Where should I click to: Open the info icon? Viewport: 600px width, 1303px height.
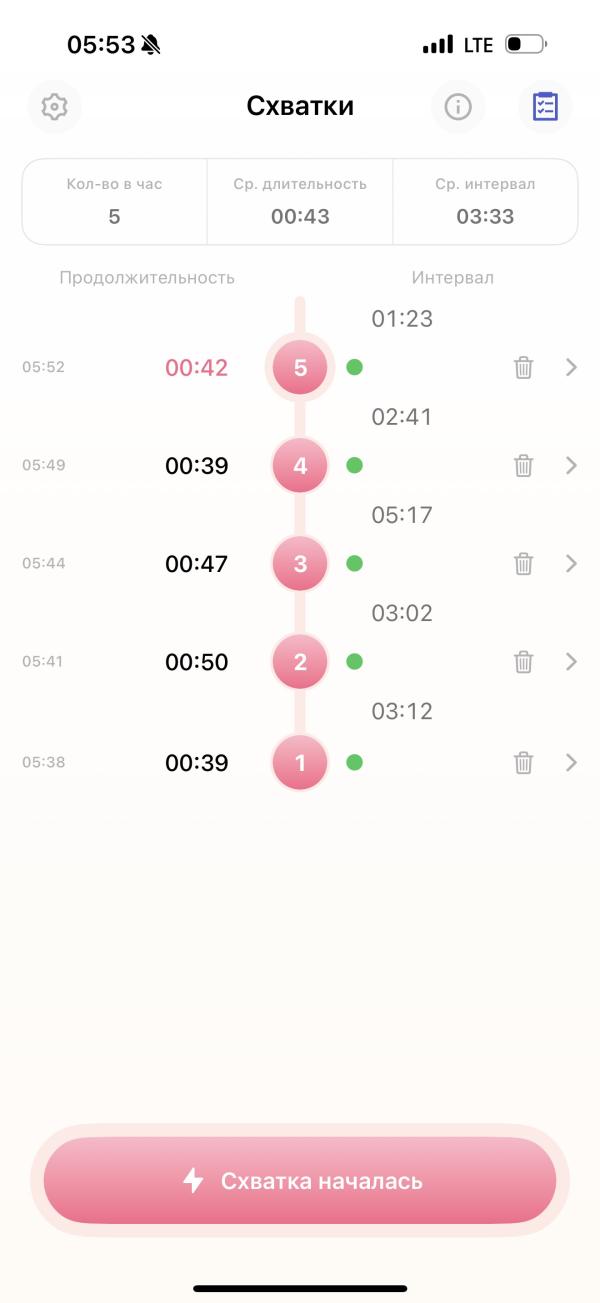(458, 106)
